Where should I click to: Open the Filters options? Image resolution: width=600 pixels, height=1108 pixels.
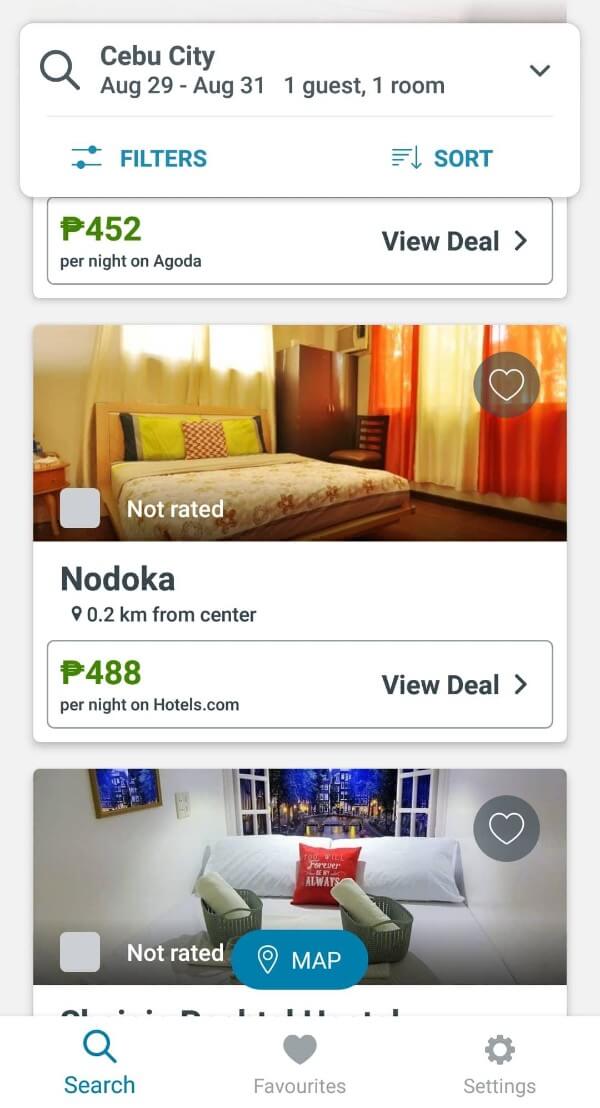pos(139,158)
